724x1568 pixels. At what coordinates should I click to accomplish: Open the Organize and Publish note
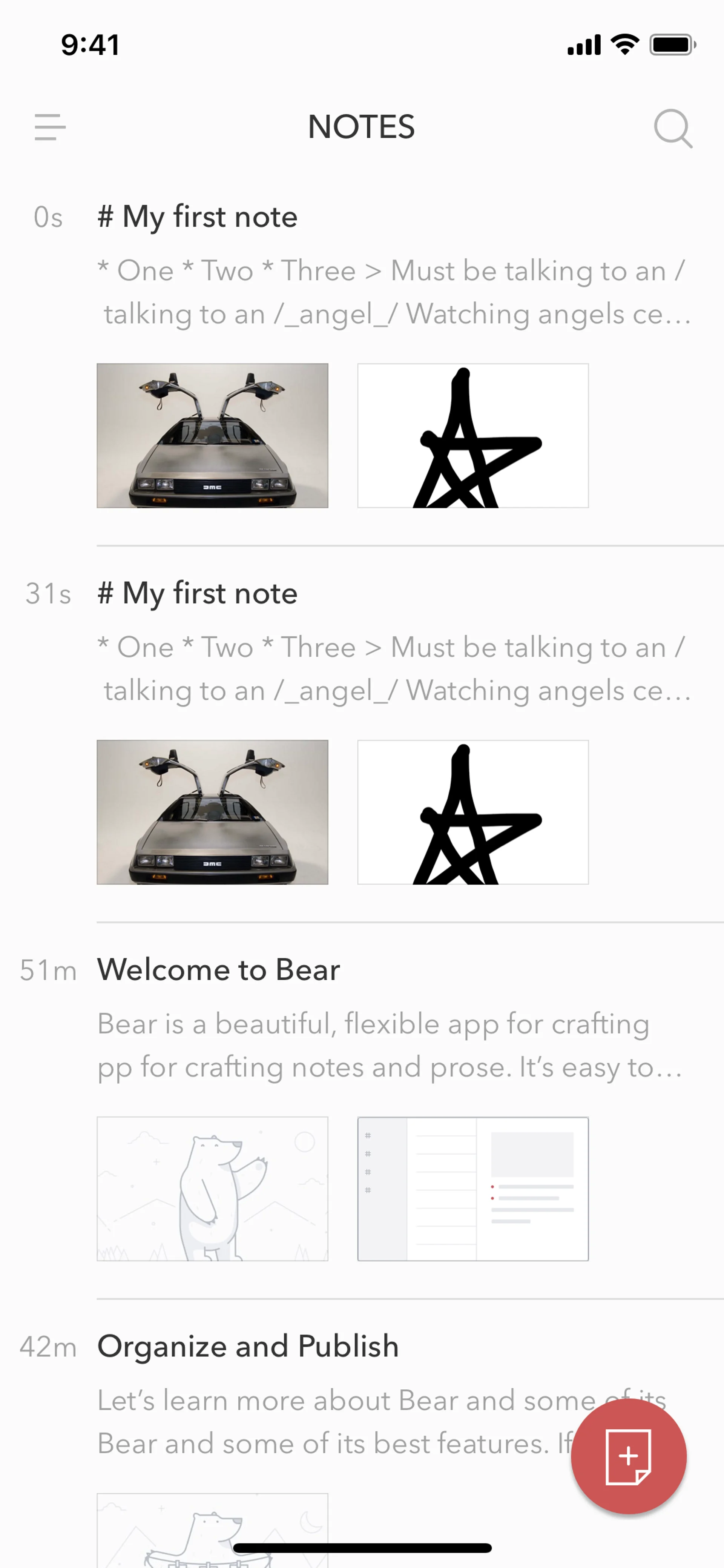248,1347
